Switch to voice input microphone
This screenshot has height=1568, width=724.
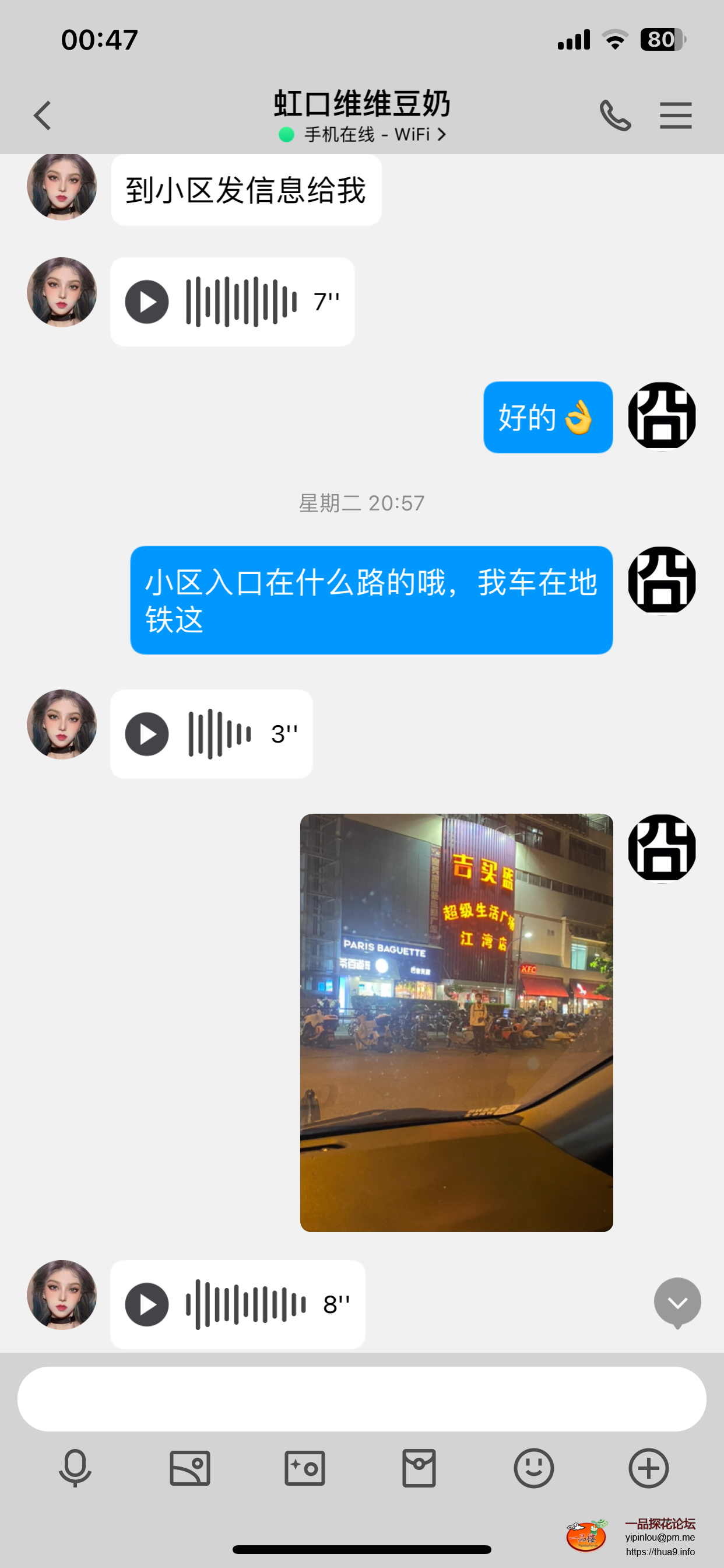(x=74, y=1468)
